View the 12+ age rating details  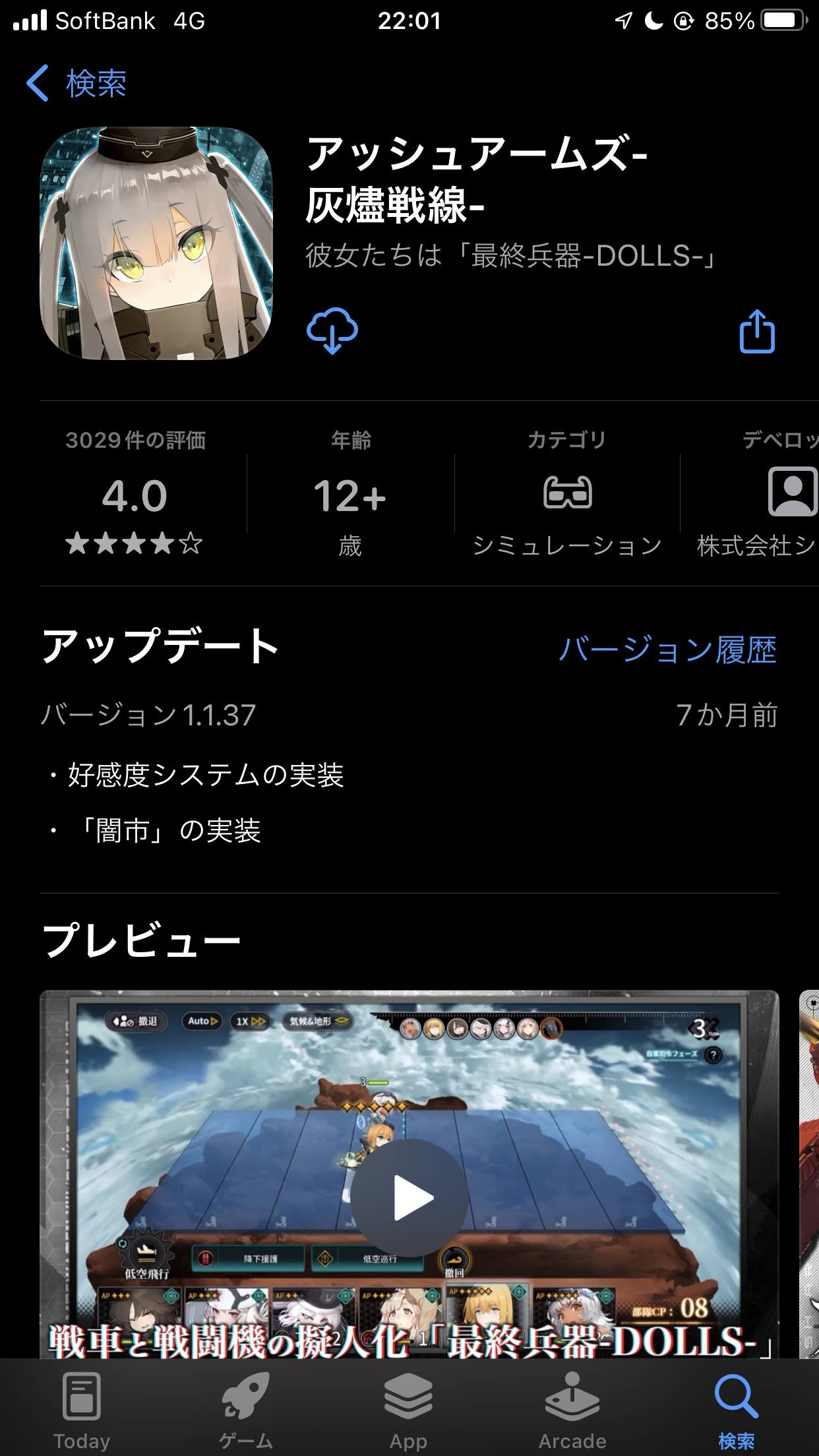pos(350,495)
